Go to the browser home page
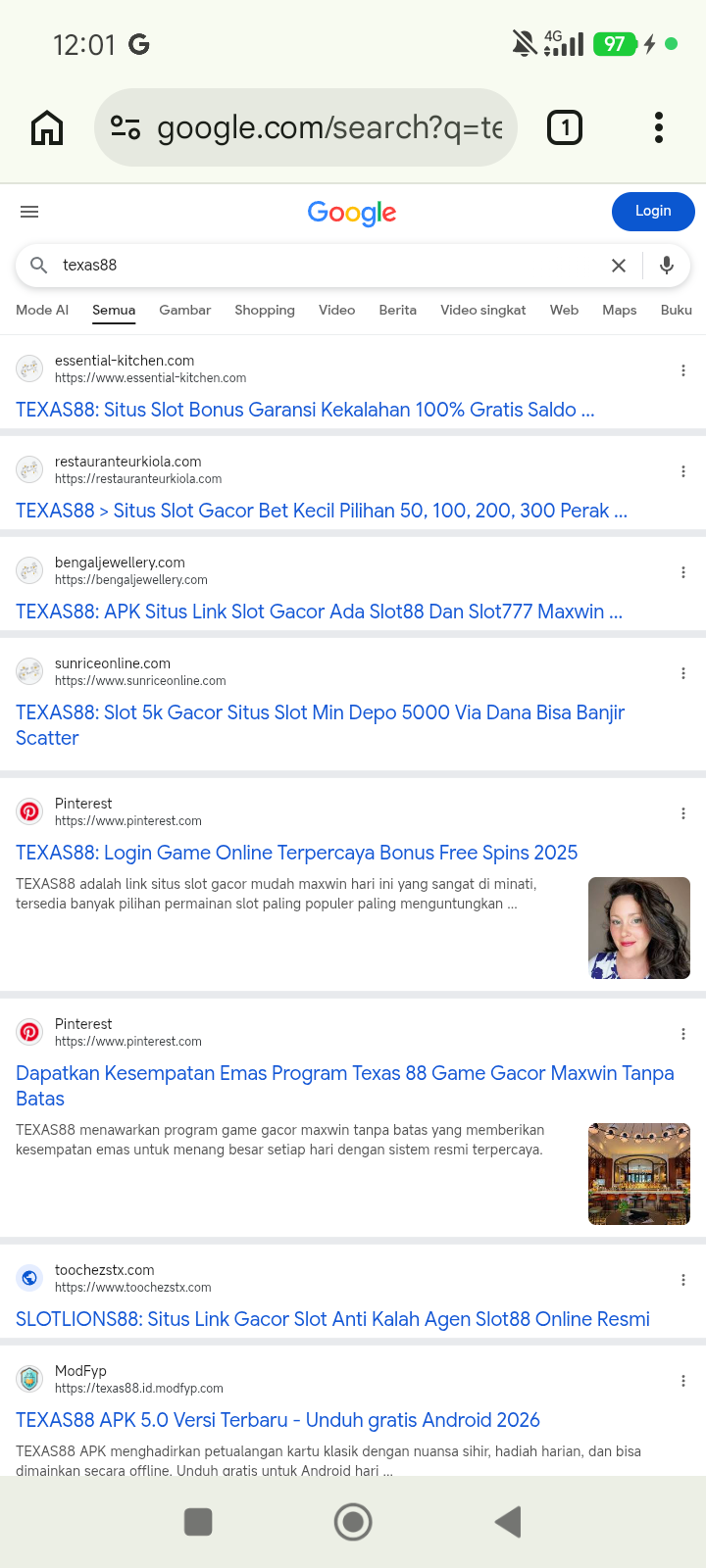 47,127
